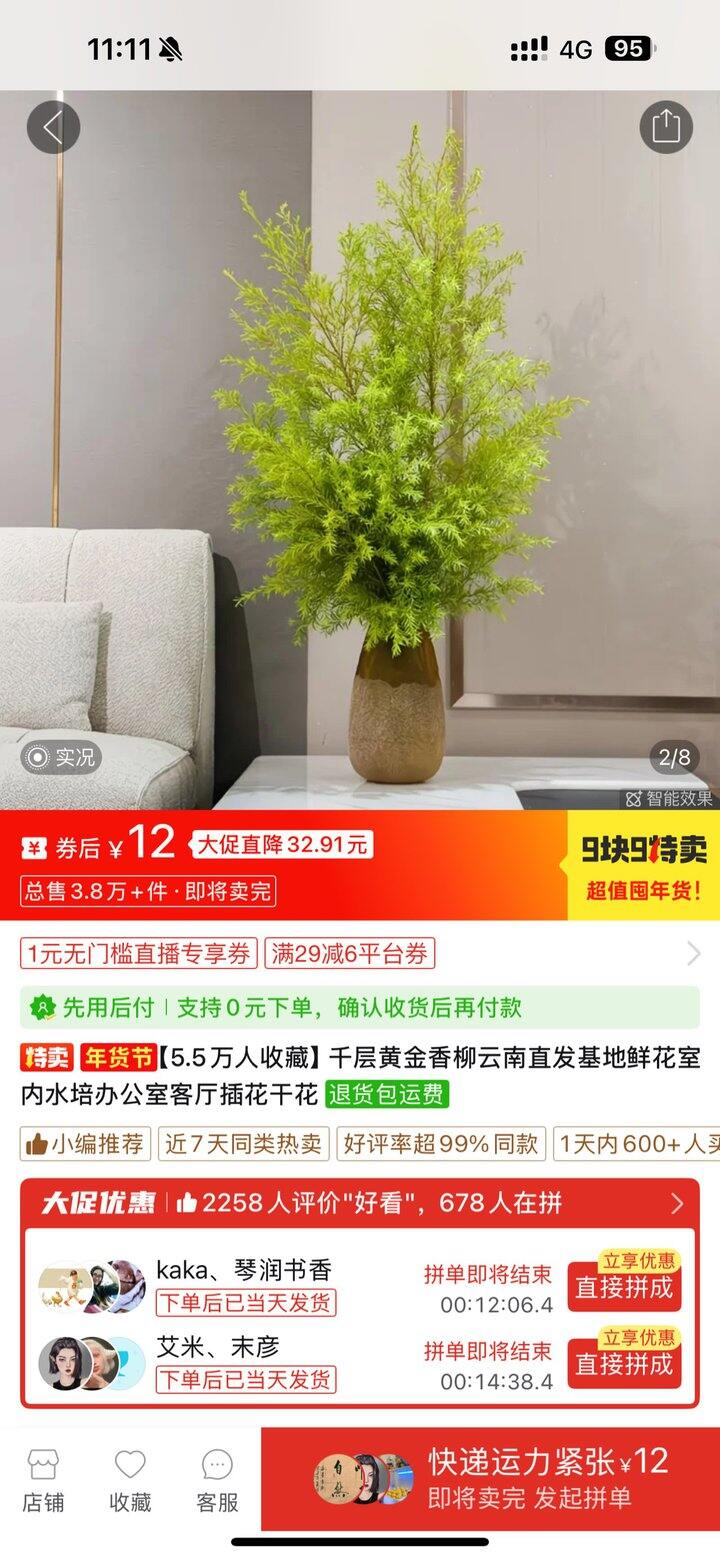The width and height of the screenshot is (720, 1560).
Task: Tap the 近7天同类热卖 tag chip
Action: [243, 1144]
